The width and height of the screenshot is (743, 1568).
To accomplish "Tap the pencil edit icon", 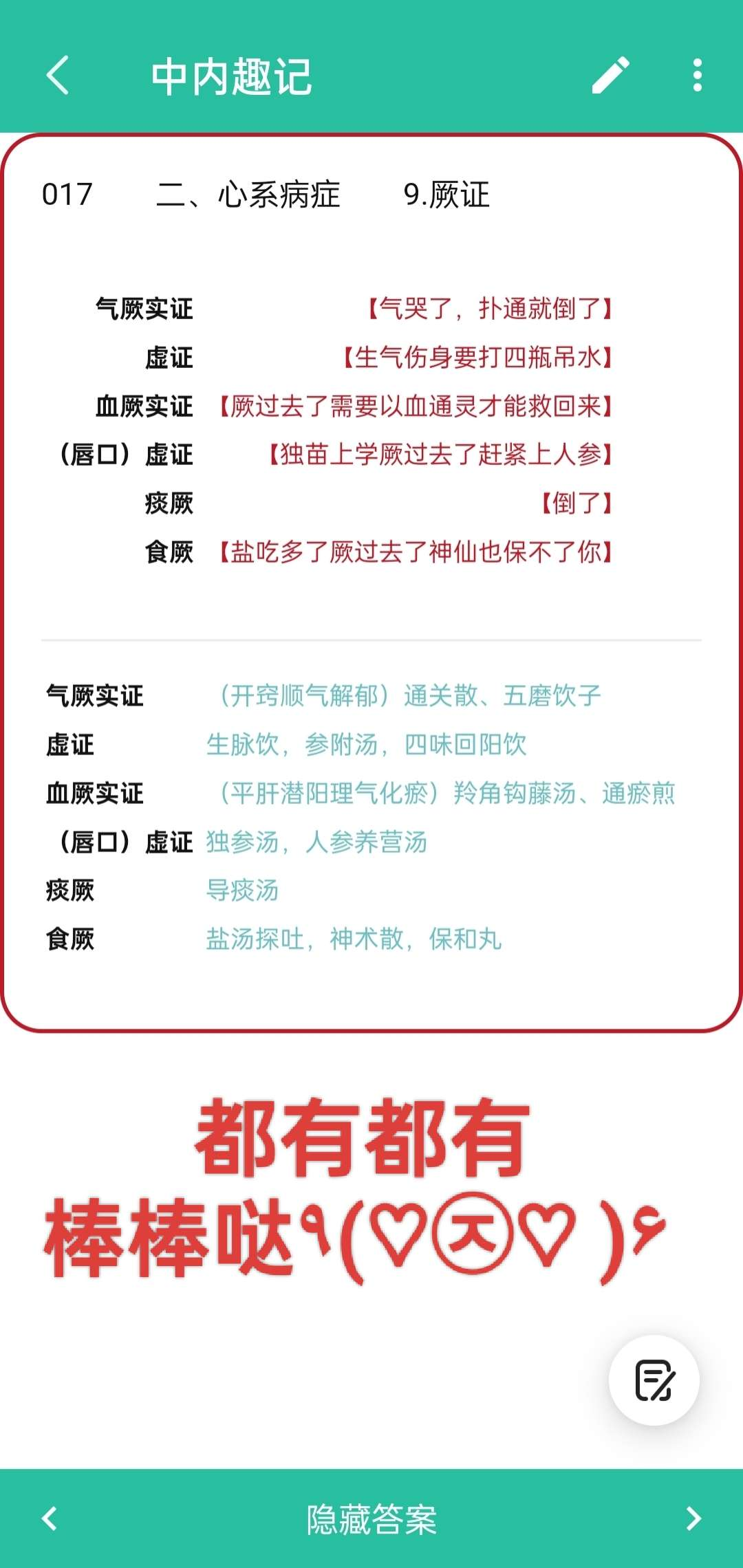I will [x=610, y=75].
